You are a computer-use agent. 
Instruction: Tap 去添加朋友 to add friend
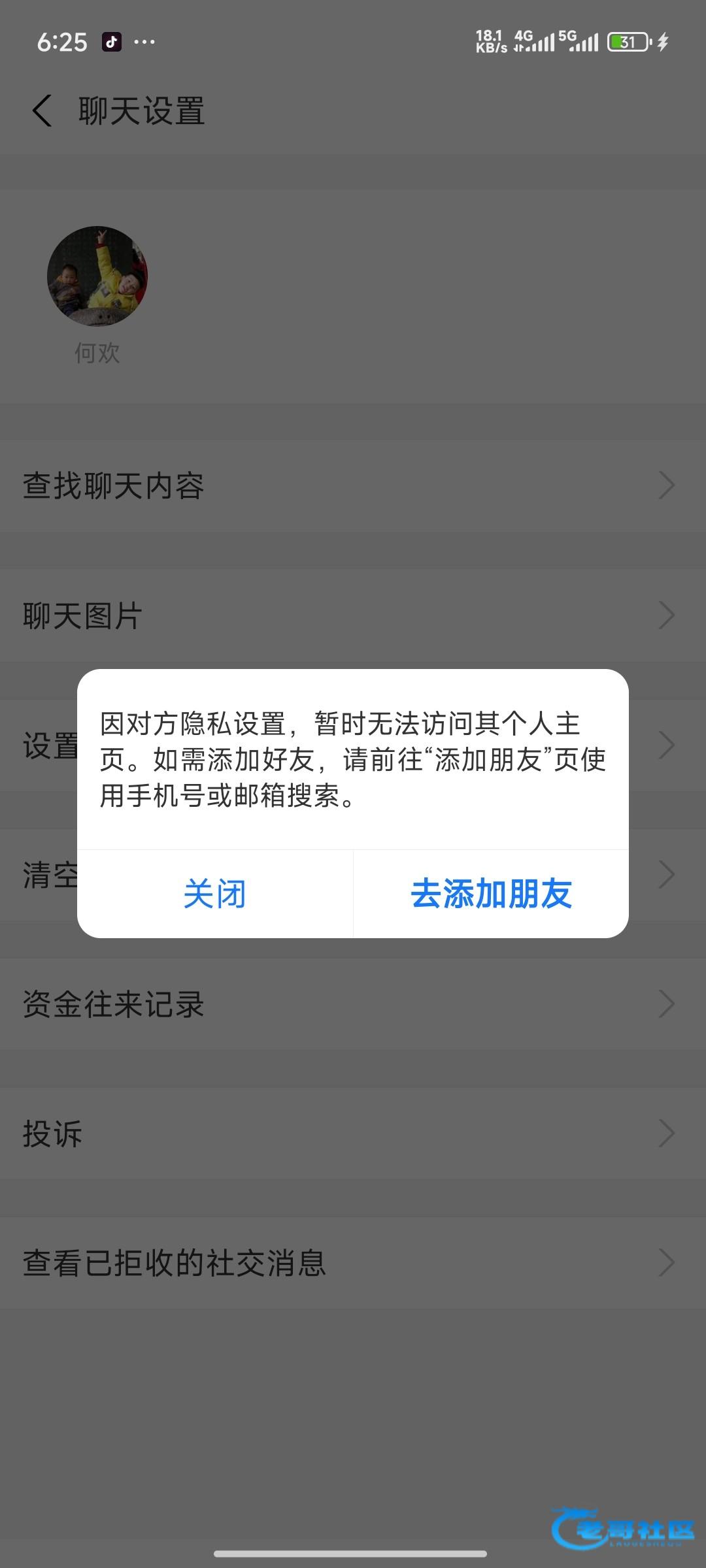coord(491,894)
